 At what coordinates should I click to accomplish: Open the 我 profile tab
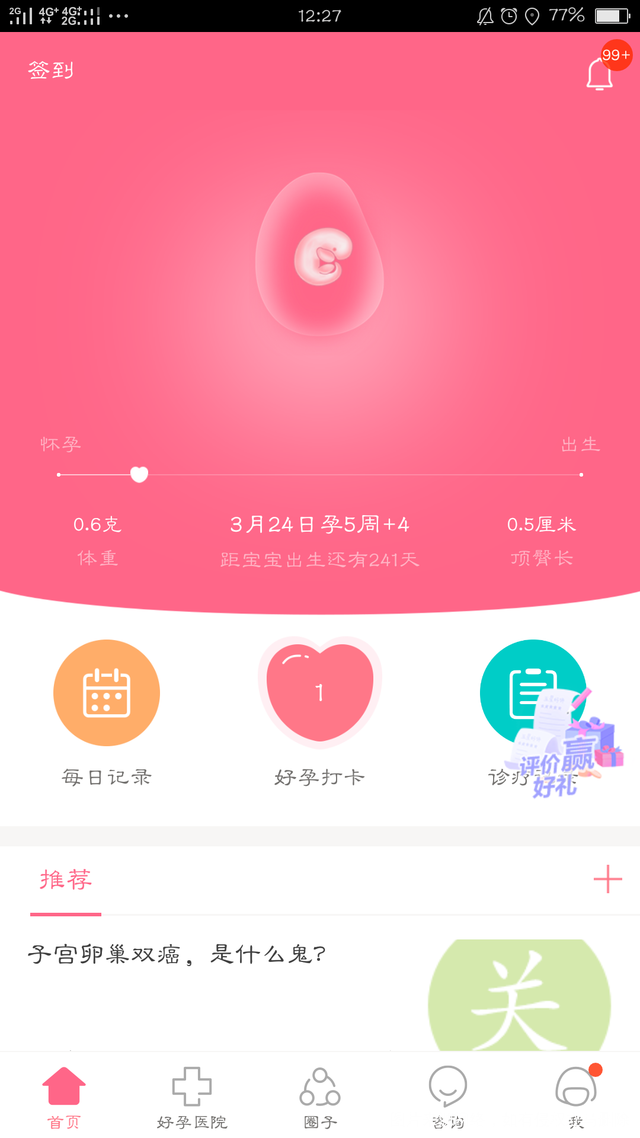click(x=575, y=1097)
